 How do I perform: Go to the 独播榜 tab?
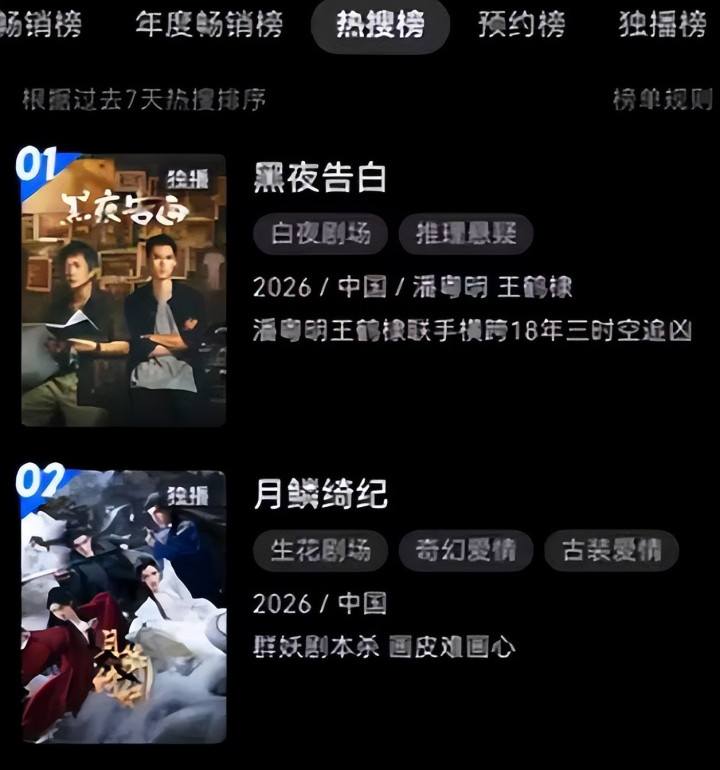click(x=662, y=24)
